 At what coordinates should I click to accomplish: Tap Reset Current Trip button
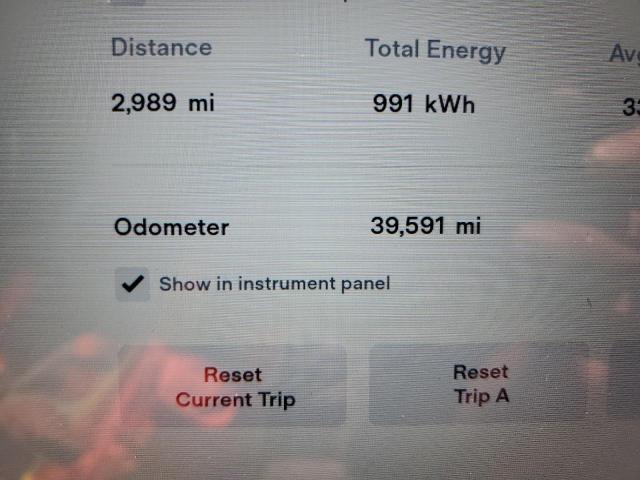(x=233, y=387)
